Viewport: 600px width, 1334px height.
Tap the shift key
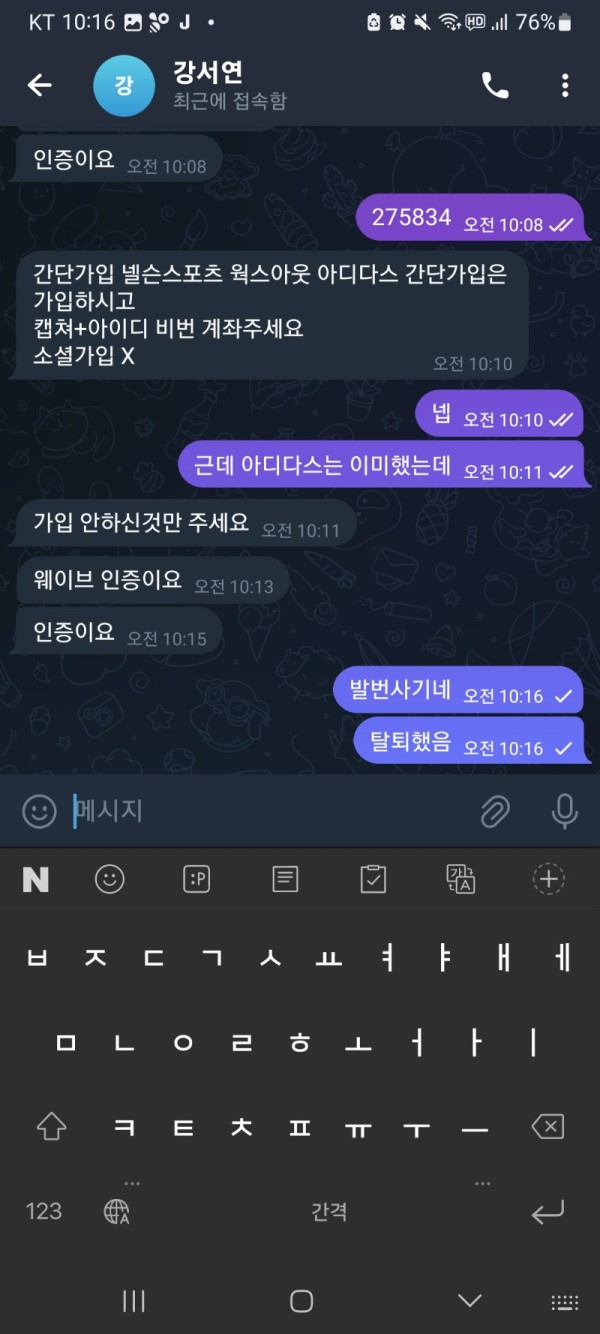click(x=51, y=1127)
